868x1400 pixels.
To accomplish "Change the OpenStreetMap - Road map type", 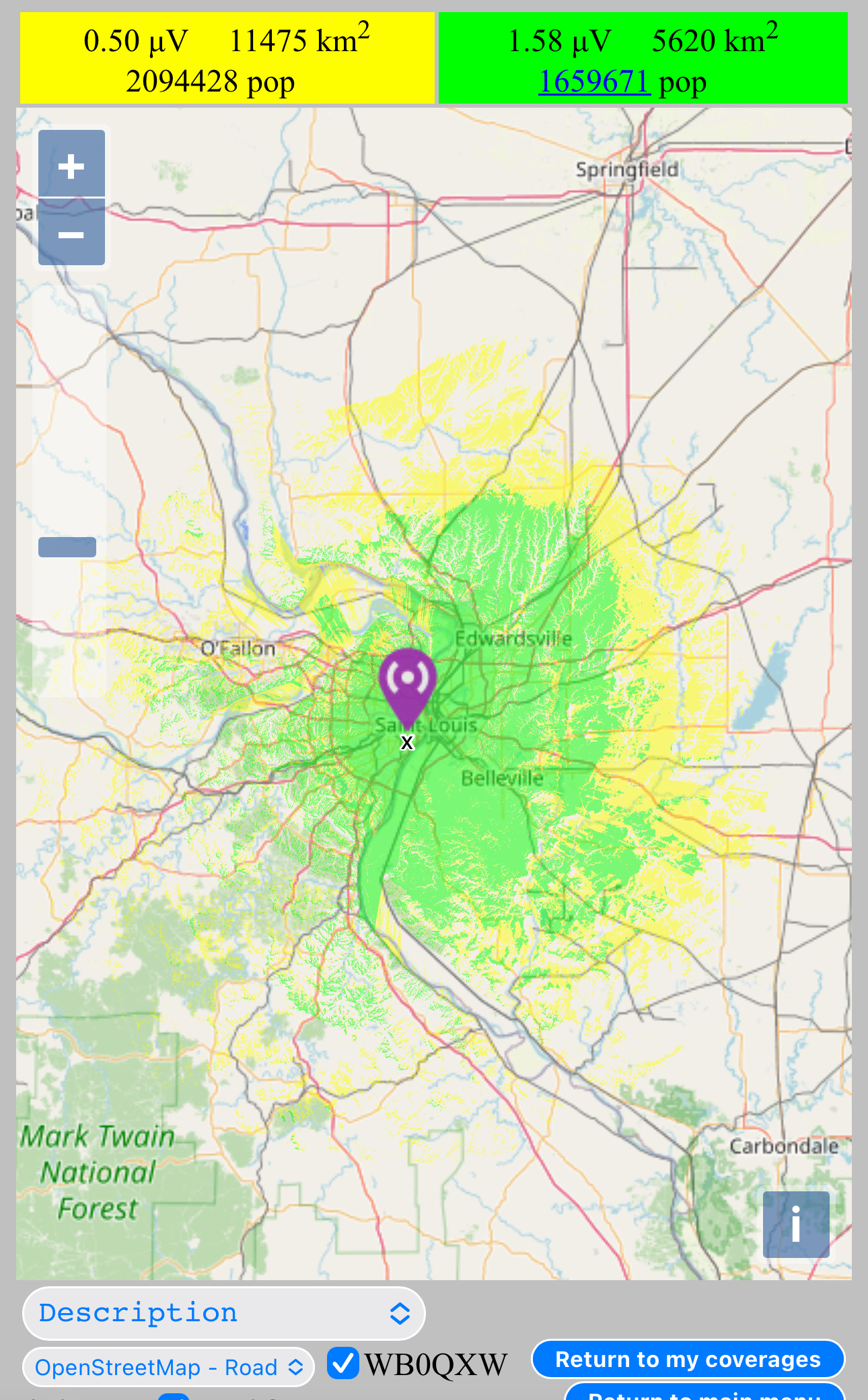I will 168,1367.
